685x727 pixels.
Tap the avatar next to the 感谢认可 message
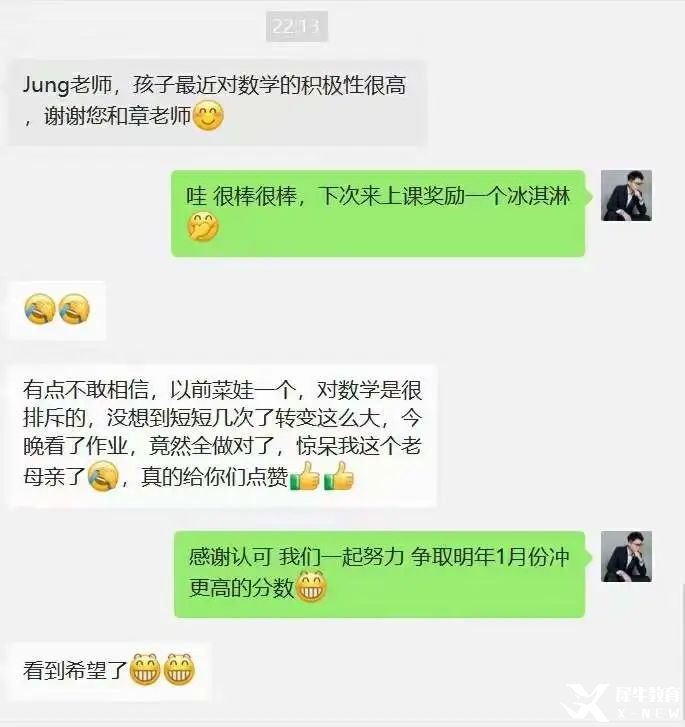(626, 556)
